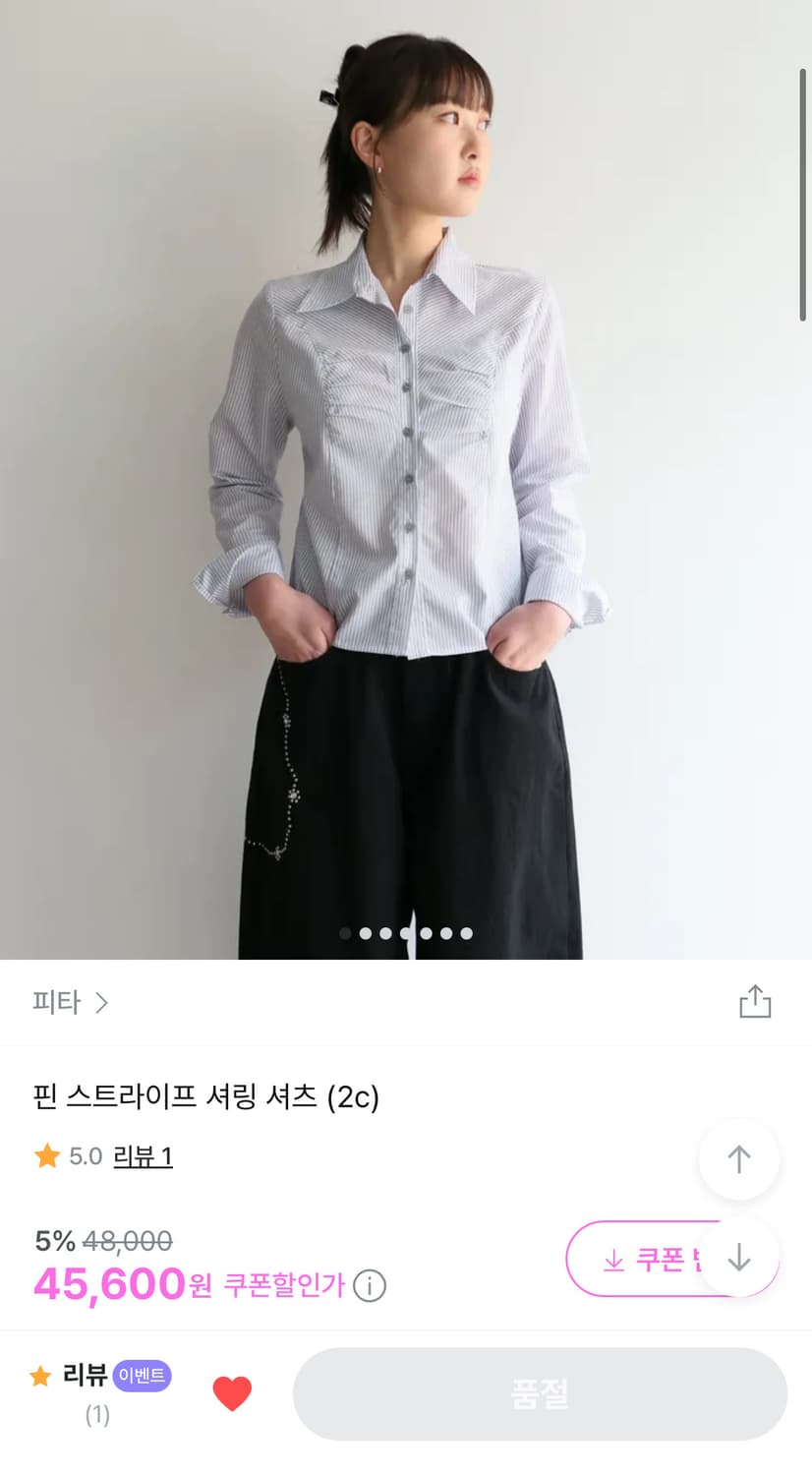Screen dimensions: 812x1475
Task: Tap the product title 핀 스트라이프 셔링 셔츠
Action: (x=209, y=1096)
